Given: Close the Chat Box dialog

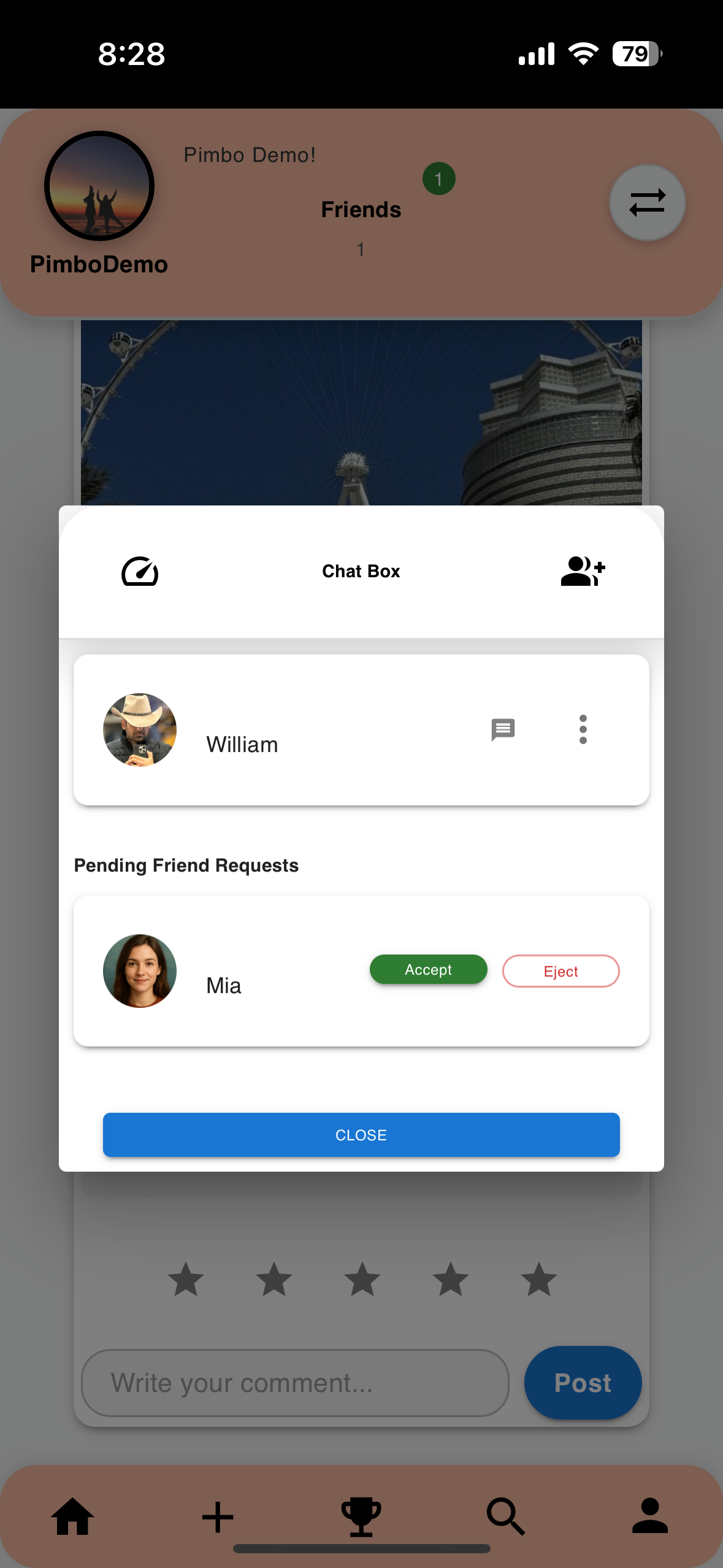Looking at the screenshot, I should click(x=361, y=1135).
